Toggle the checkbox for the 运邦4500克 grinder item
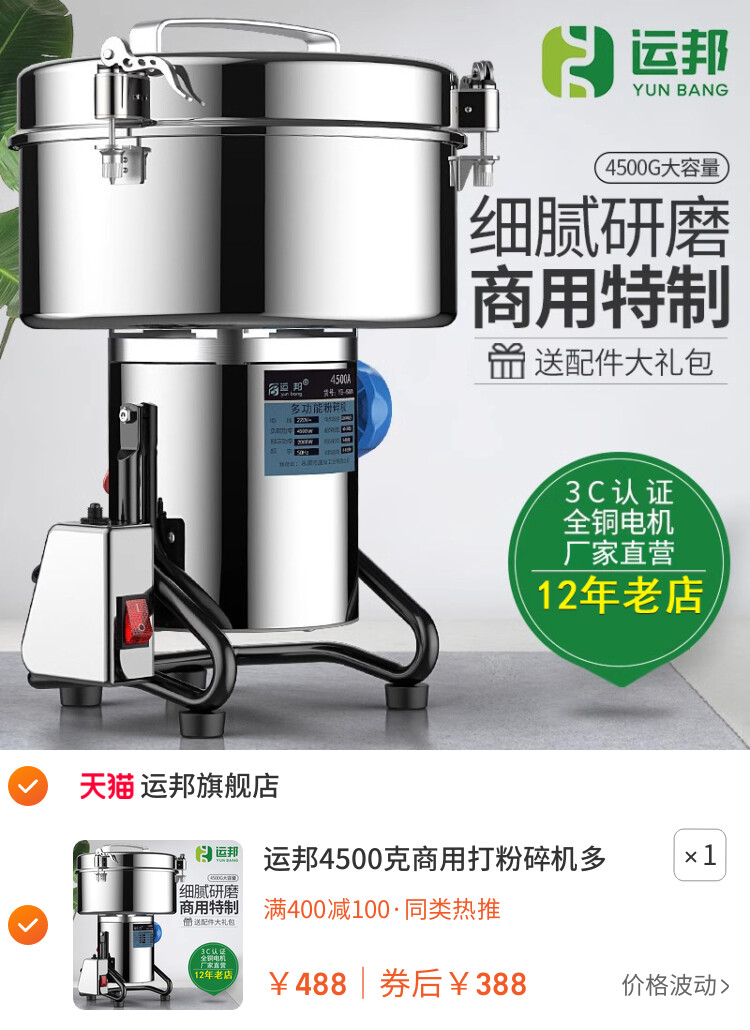750x1030 pixels. point(28,925)
